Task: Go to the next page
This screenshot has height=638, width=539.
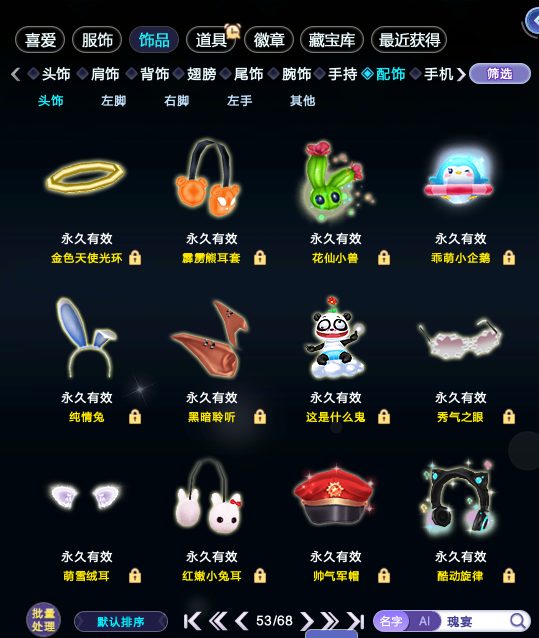Action: (x=307, y=621)
